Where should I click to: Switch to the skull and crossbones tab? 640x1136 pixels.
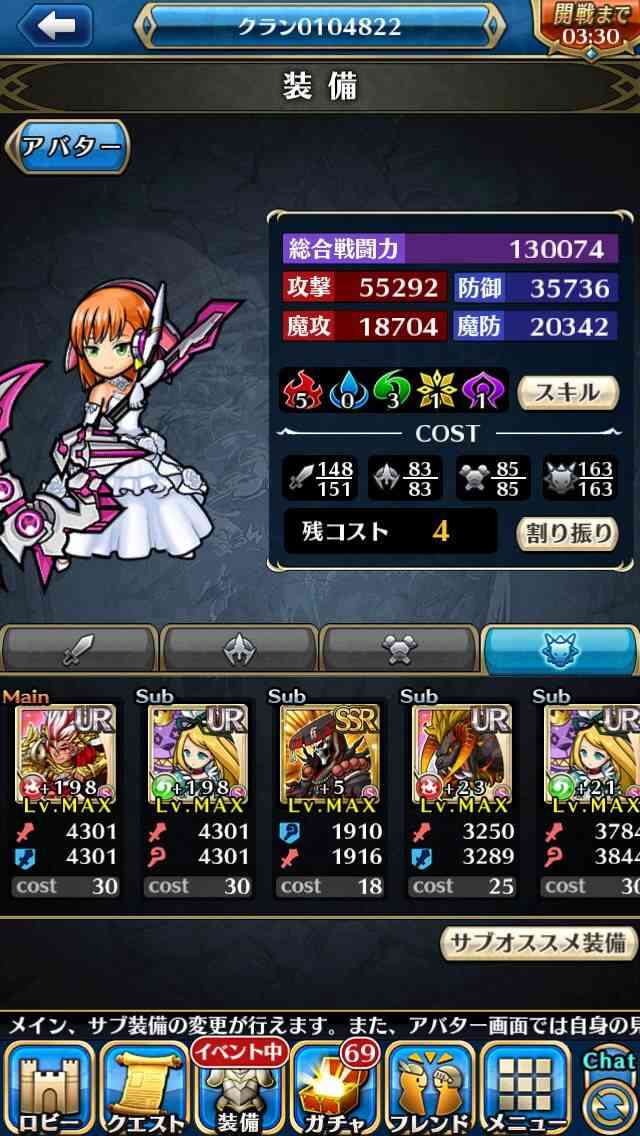(x=399, y=649)
